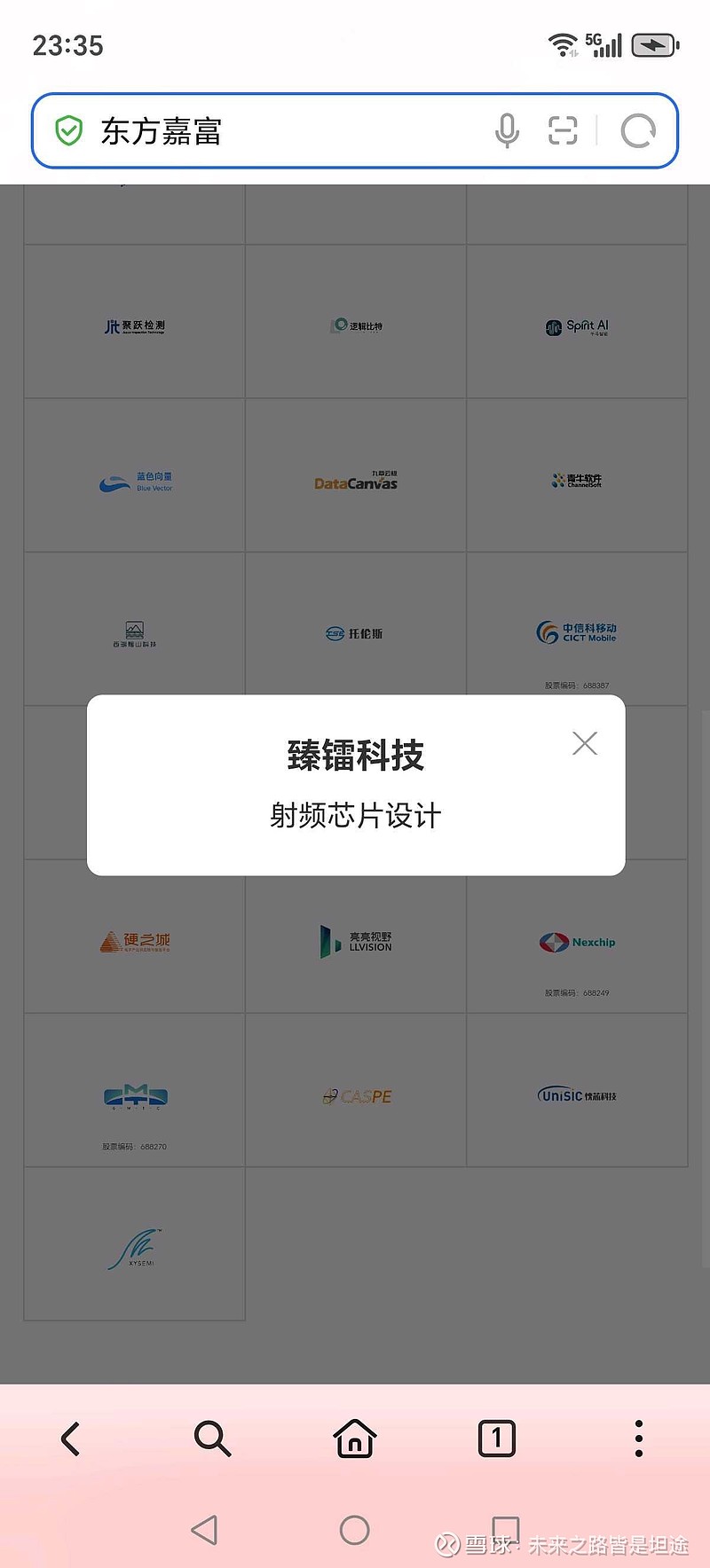This screenshot has width=710, height=1568.
Task: Tap the Spirit AI company logo
Action: click(x=576, y=326)
